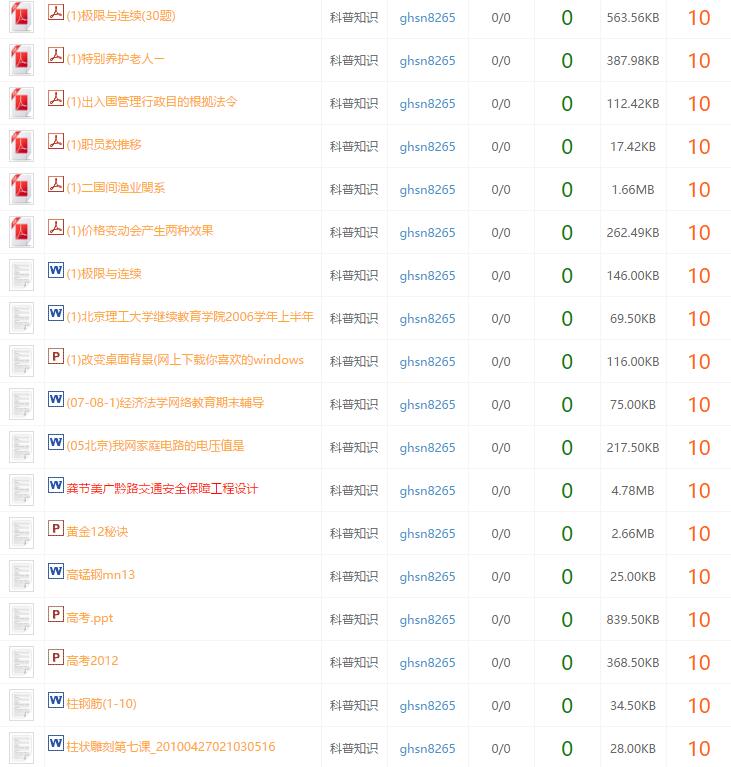Image resolution: width=731 pixels, height=767 pixels.
Task: View the 高考2012 presentation
Action: click(92, 661)
